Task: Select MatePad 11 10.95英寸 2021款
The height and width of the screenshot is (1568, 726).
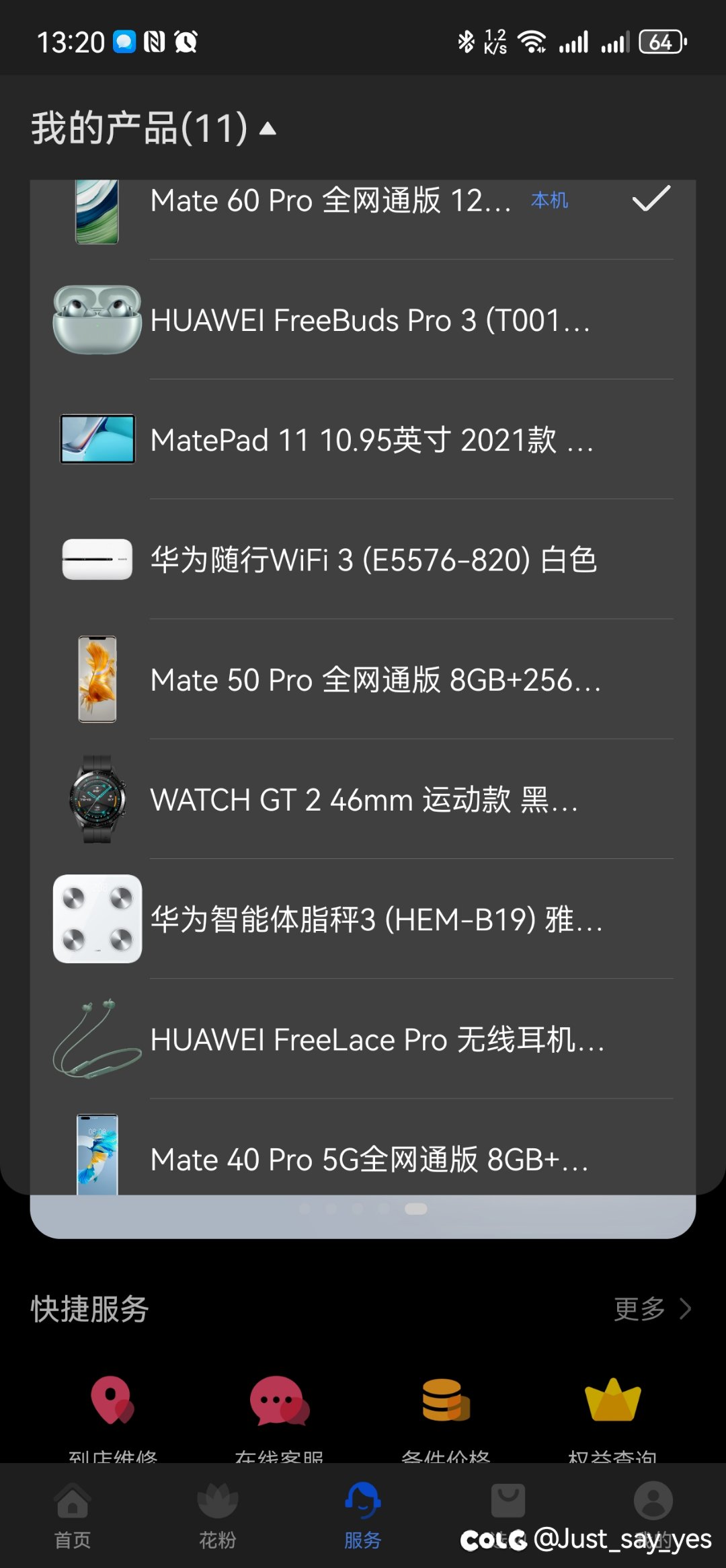Action: [x=363, y=440]
